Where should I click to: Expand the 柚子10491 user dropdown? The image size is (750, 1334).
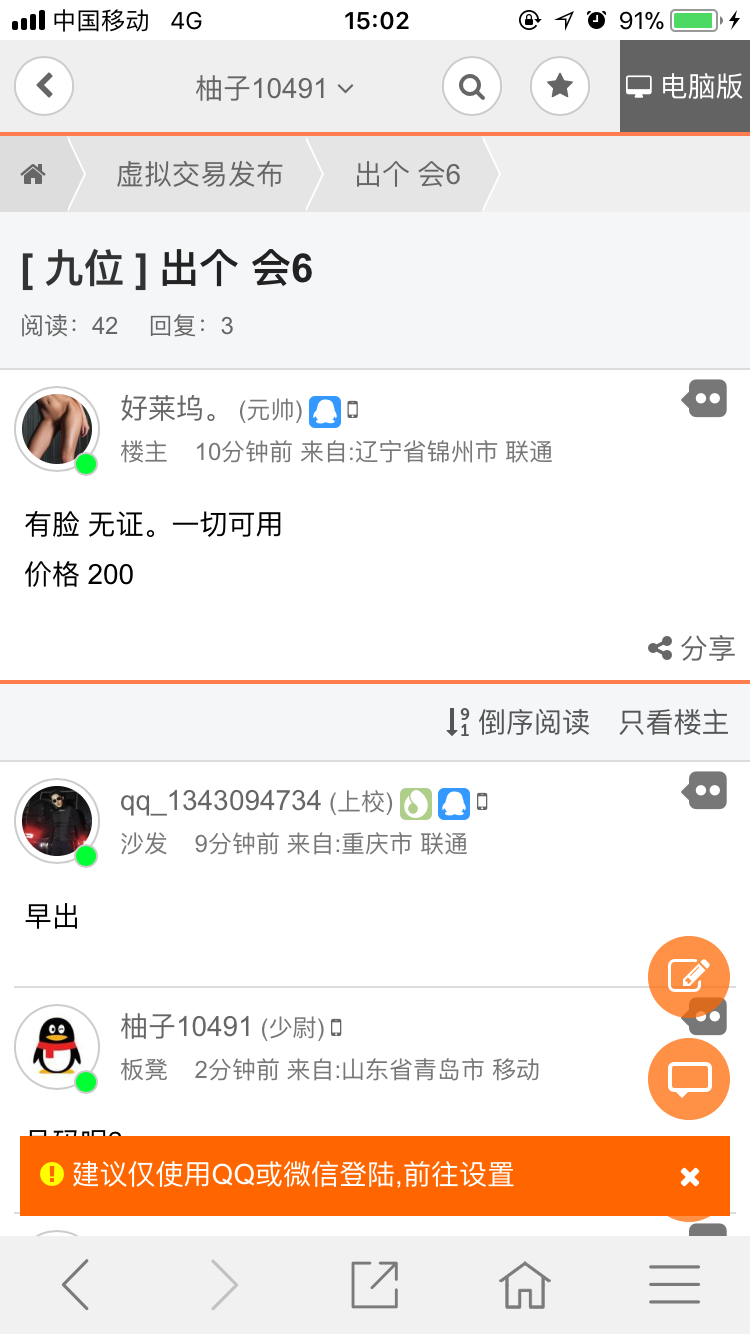(x=275, y=88)
